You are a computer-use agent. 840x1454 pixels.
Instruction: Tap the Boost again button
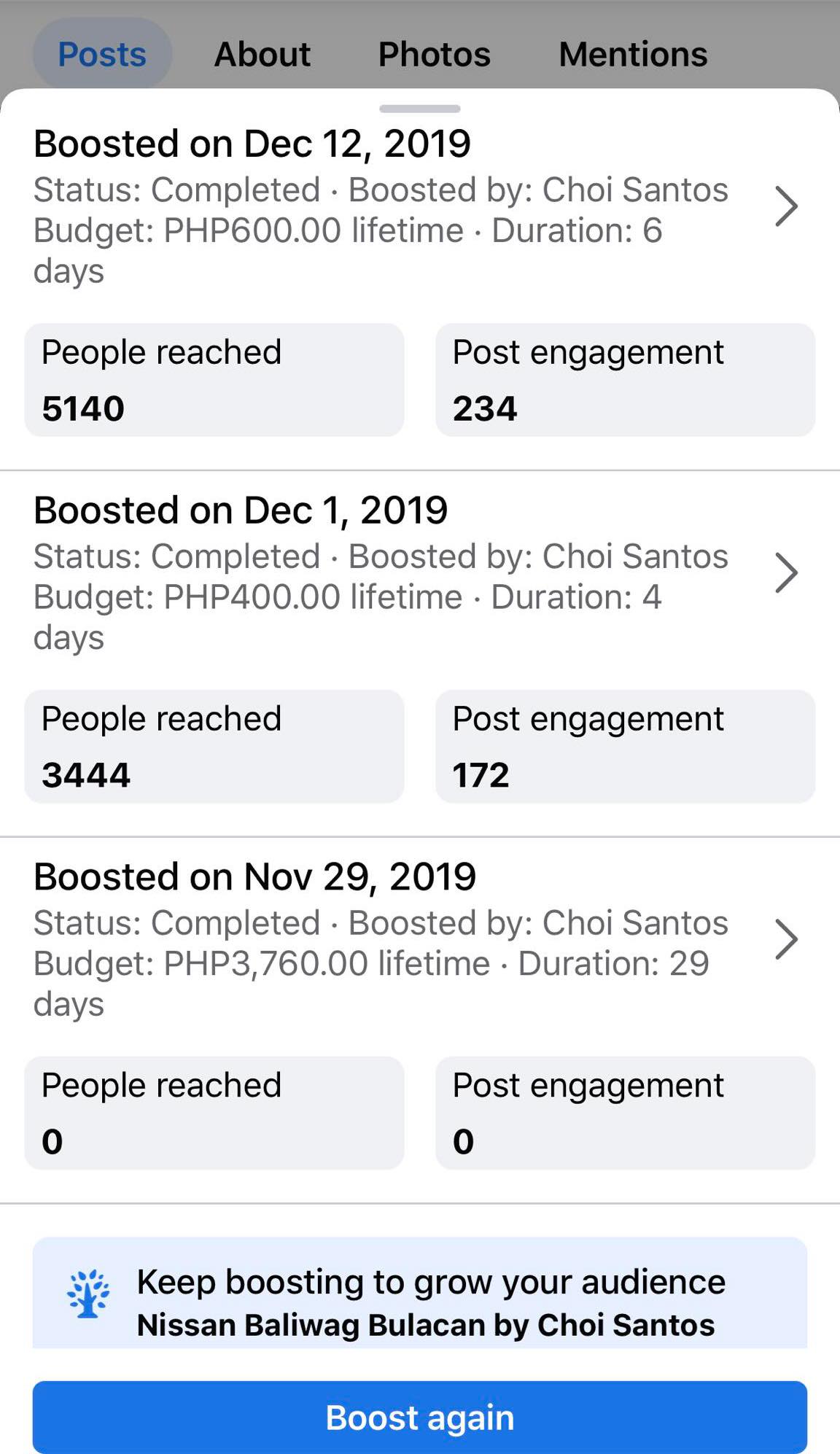[420, 1417]
